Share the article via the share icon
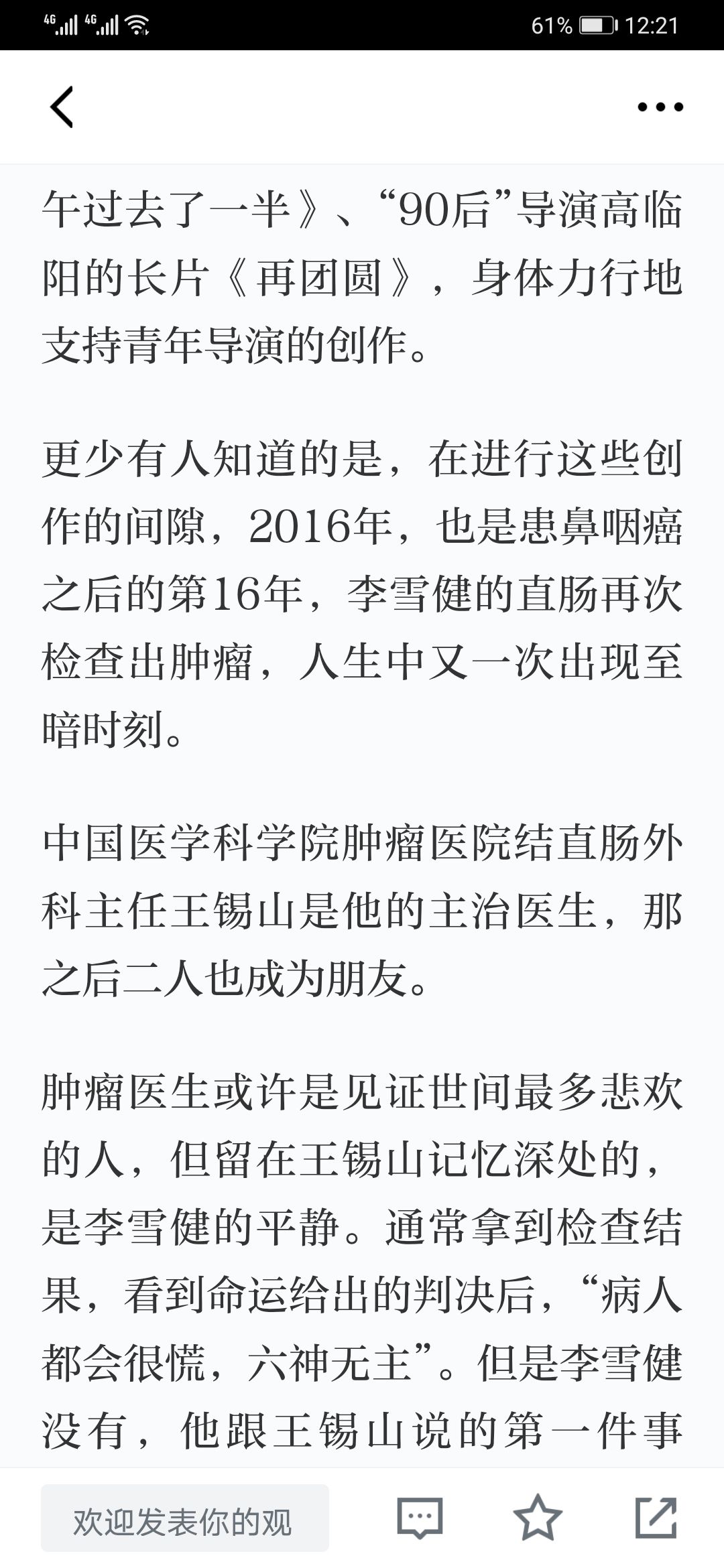This screenshot has height=1568, width=724. click(656, 1517)
